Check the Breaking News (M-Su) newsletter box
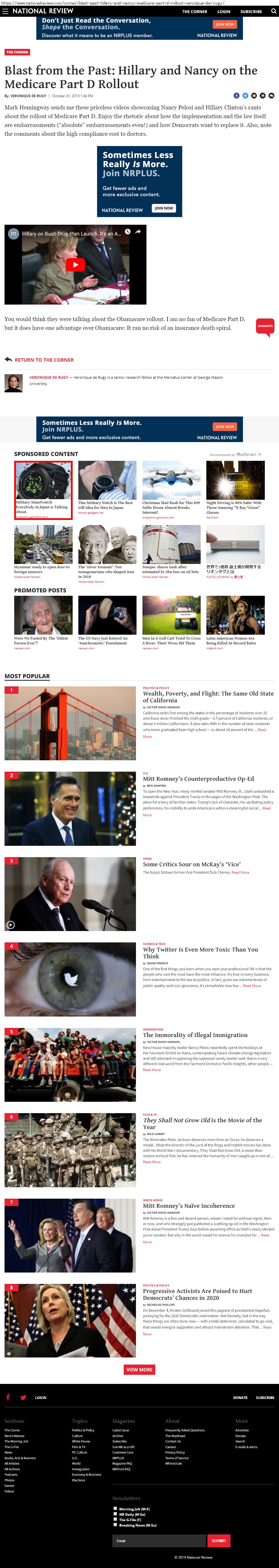The height and width of the screenshot is (1568, 279). pos(115,1525)
